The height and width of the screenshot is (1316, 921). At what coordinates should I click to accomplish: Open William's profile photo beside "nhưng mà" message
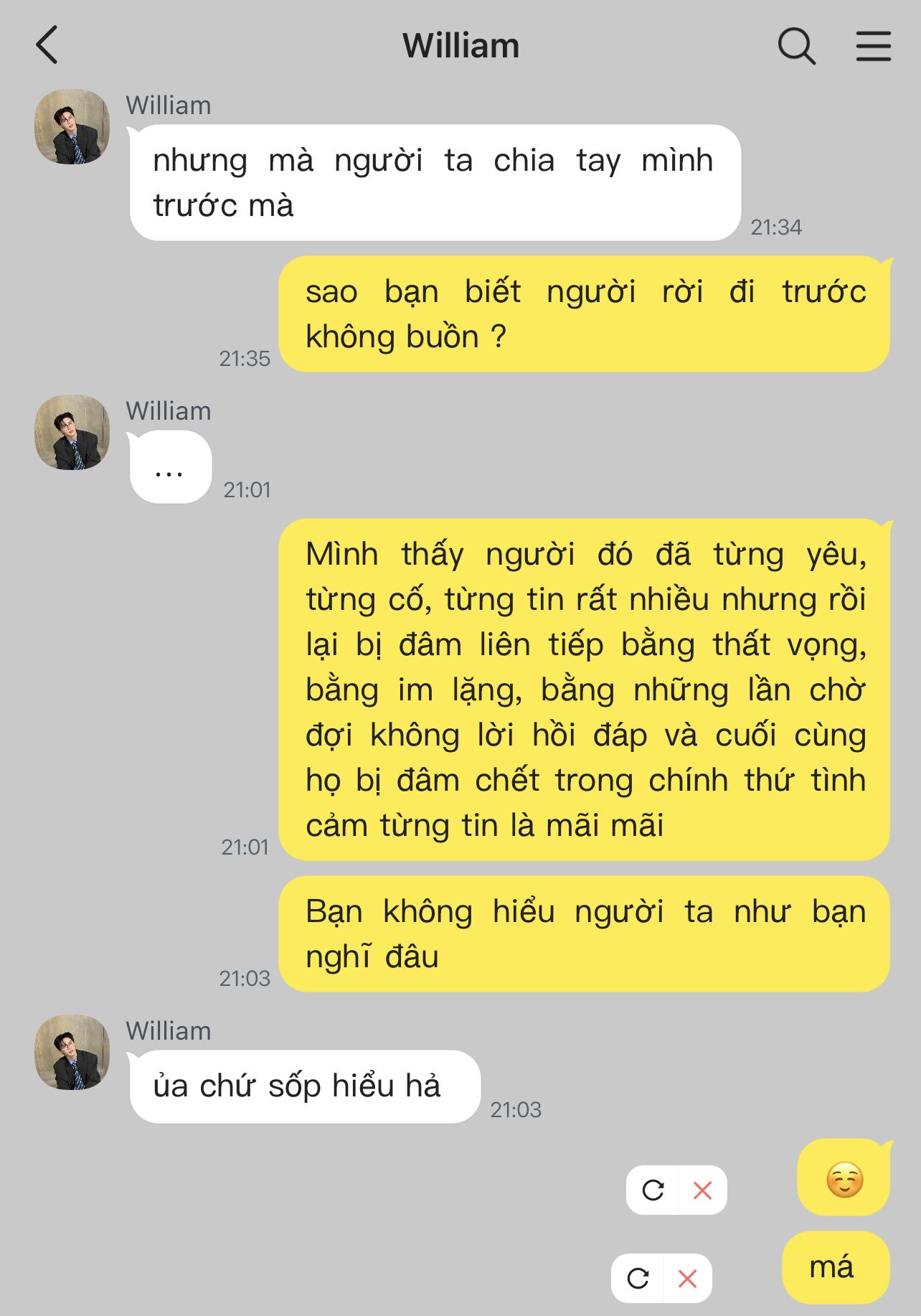(72, 127)
